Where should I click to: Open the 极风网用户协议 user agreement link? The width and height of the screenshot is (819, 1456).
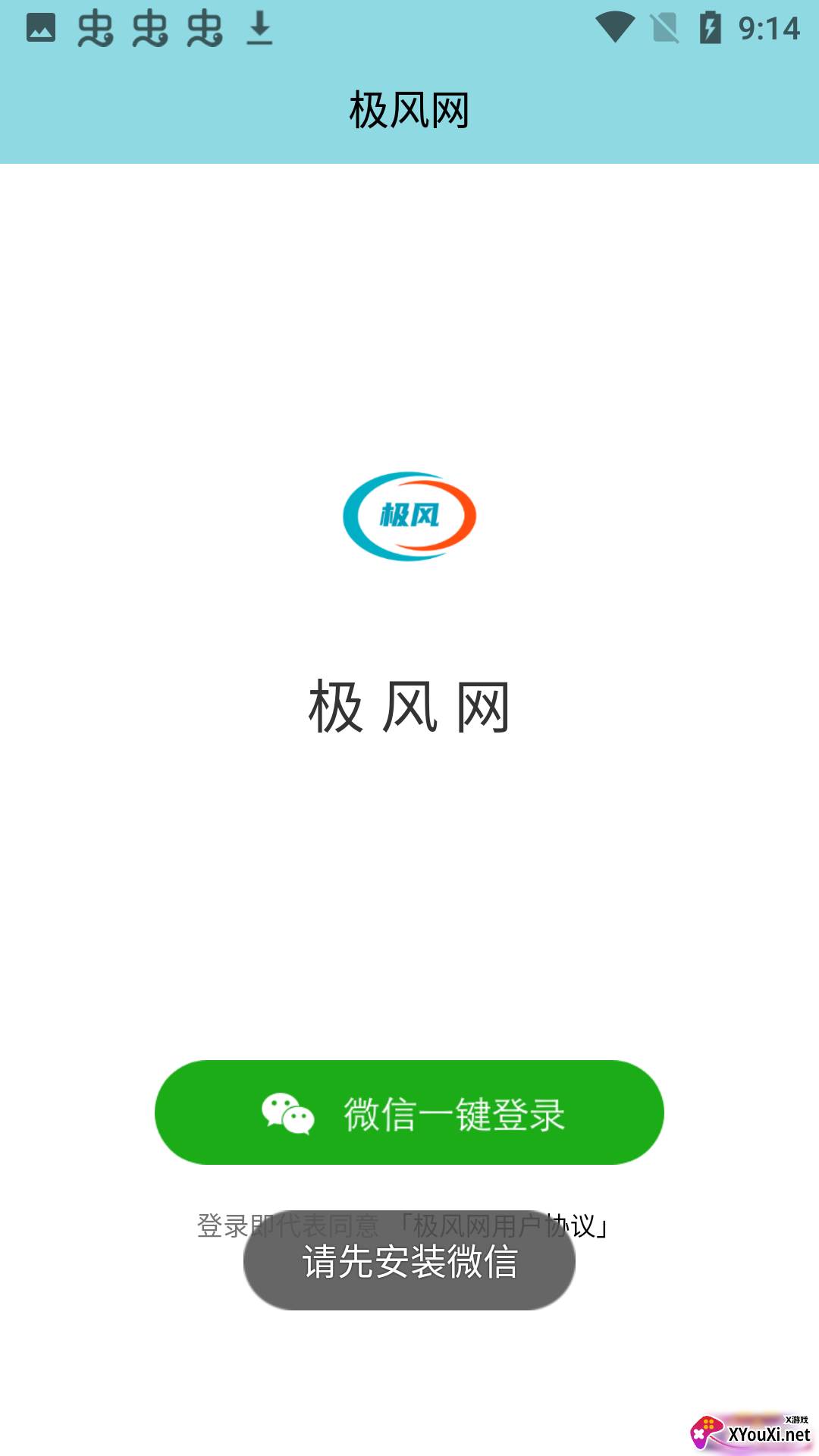(504, 1225)
